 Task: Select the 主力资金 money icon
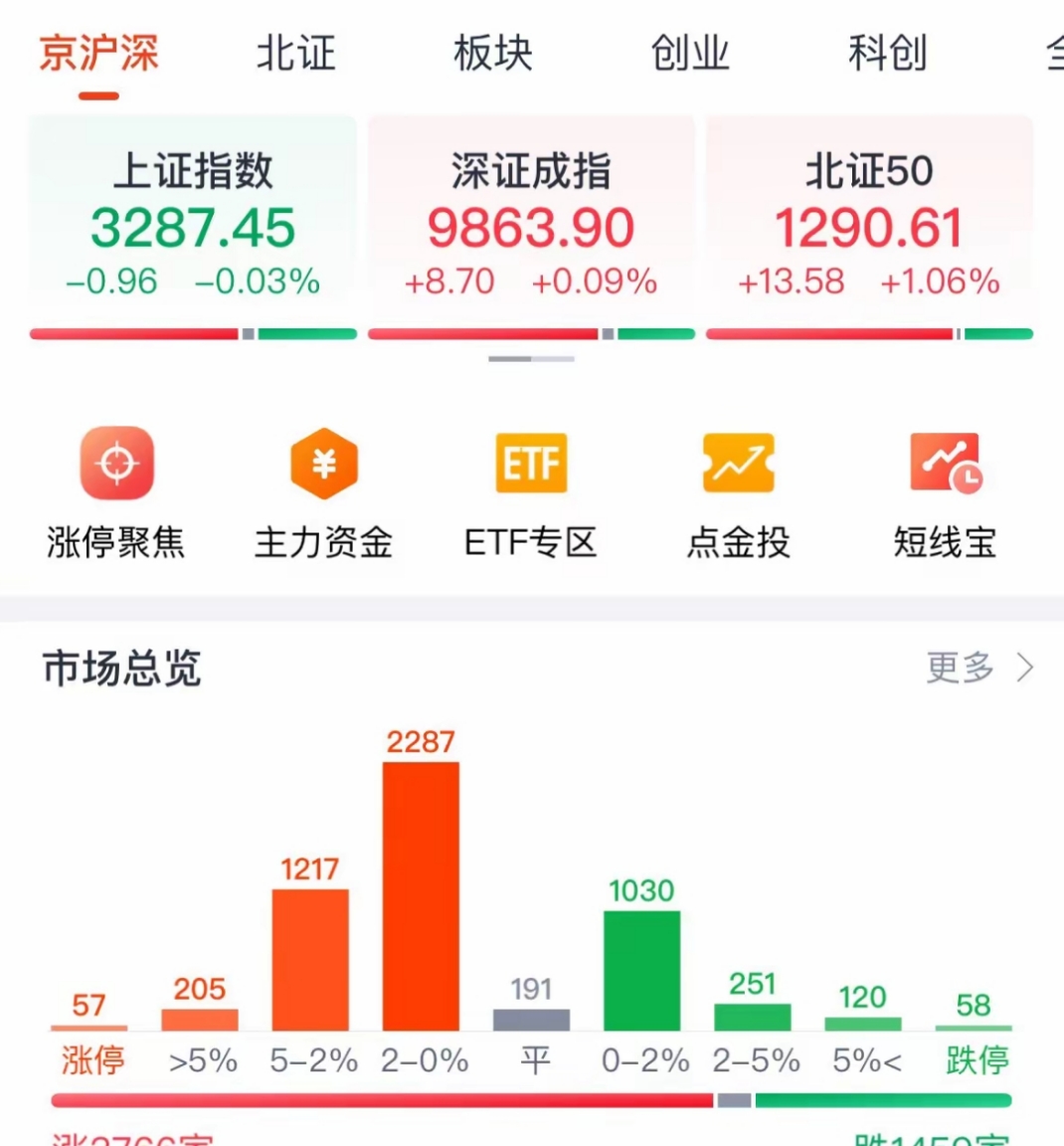pyautogui.click(x=323, y=464)
